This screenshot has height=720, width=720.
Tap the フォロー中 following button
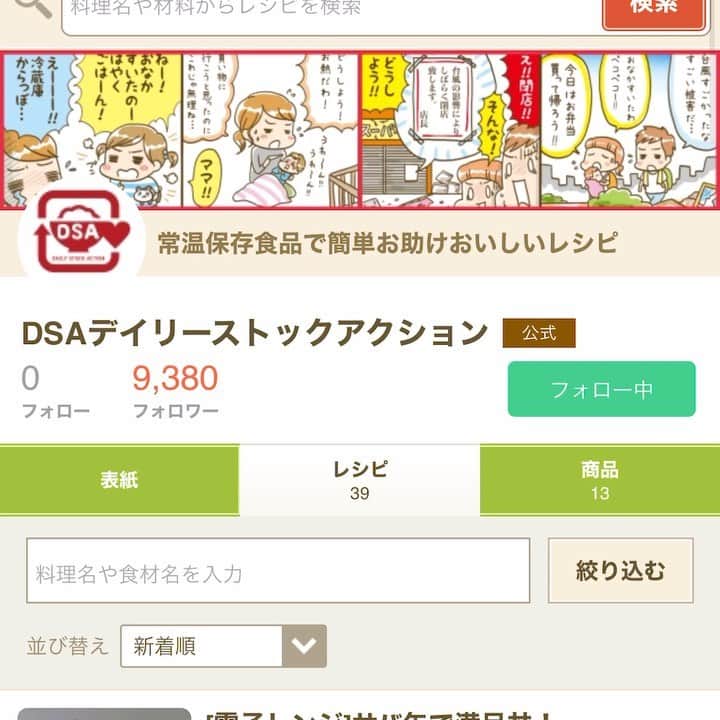601,389
